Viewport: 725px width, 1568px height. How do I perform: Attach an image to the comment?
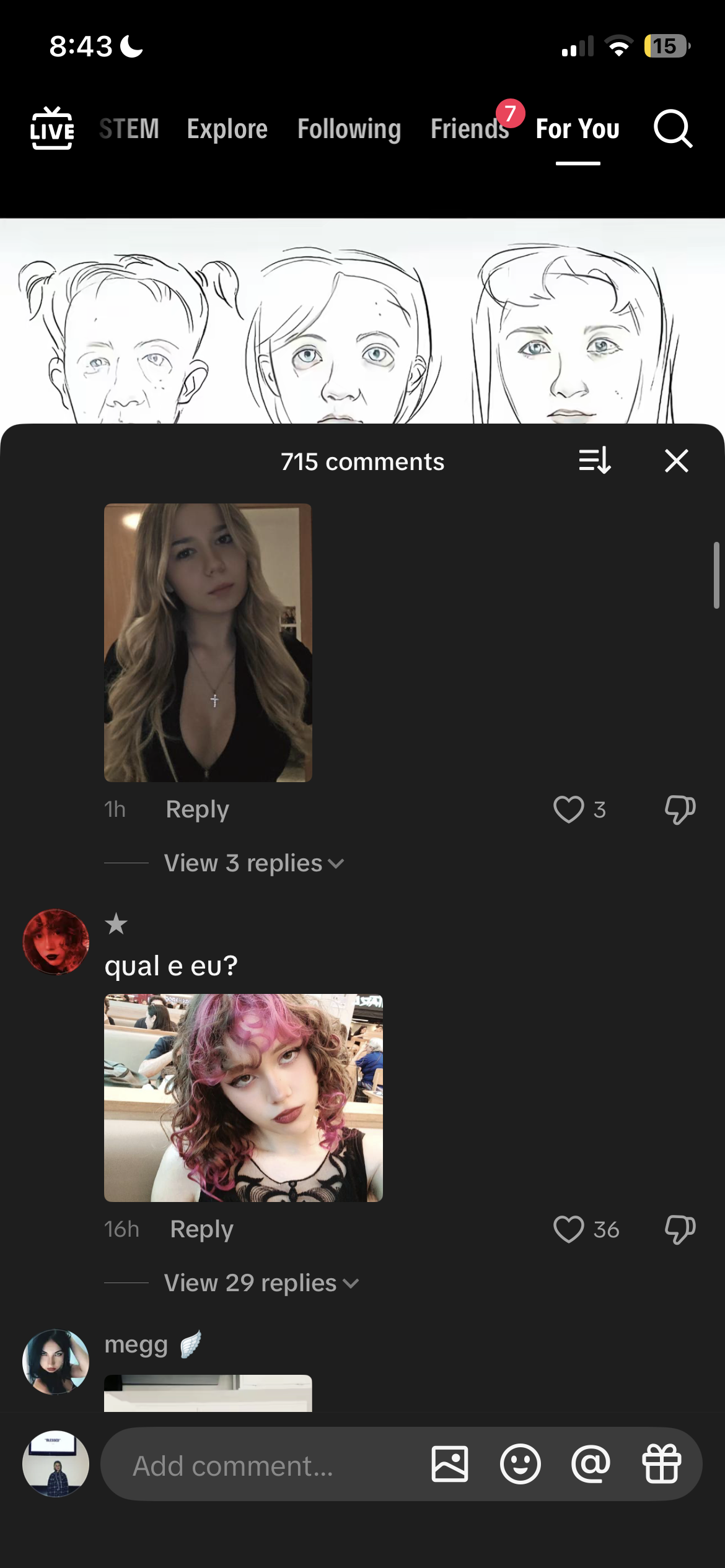pyautogui.click(x=449, y=1464)
